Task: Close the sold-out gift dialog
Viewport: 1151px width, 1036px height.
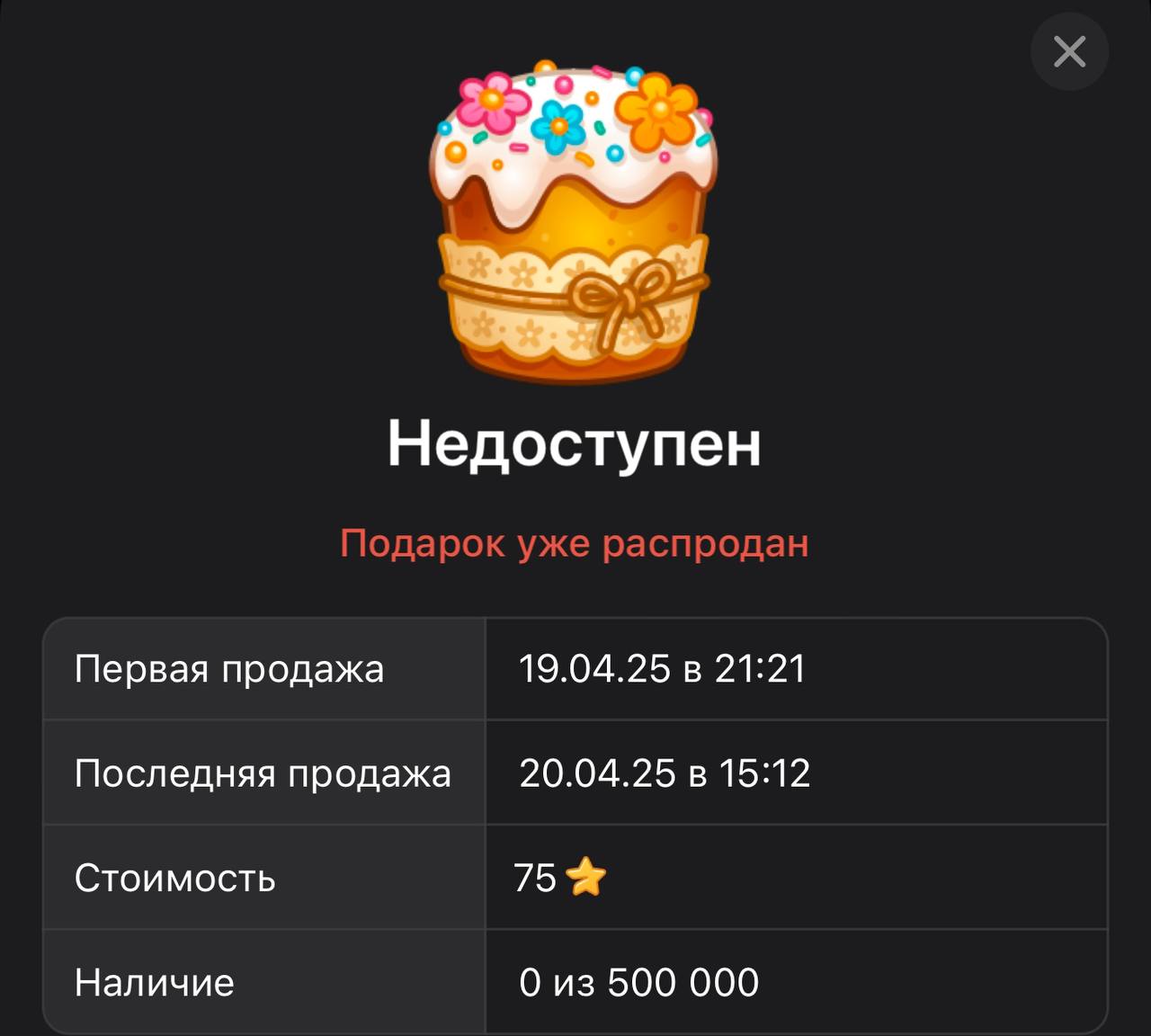Action: 1069,51
